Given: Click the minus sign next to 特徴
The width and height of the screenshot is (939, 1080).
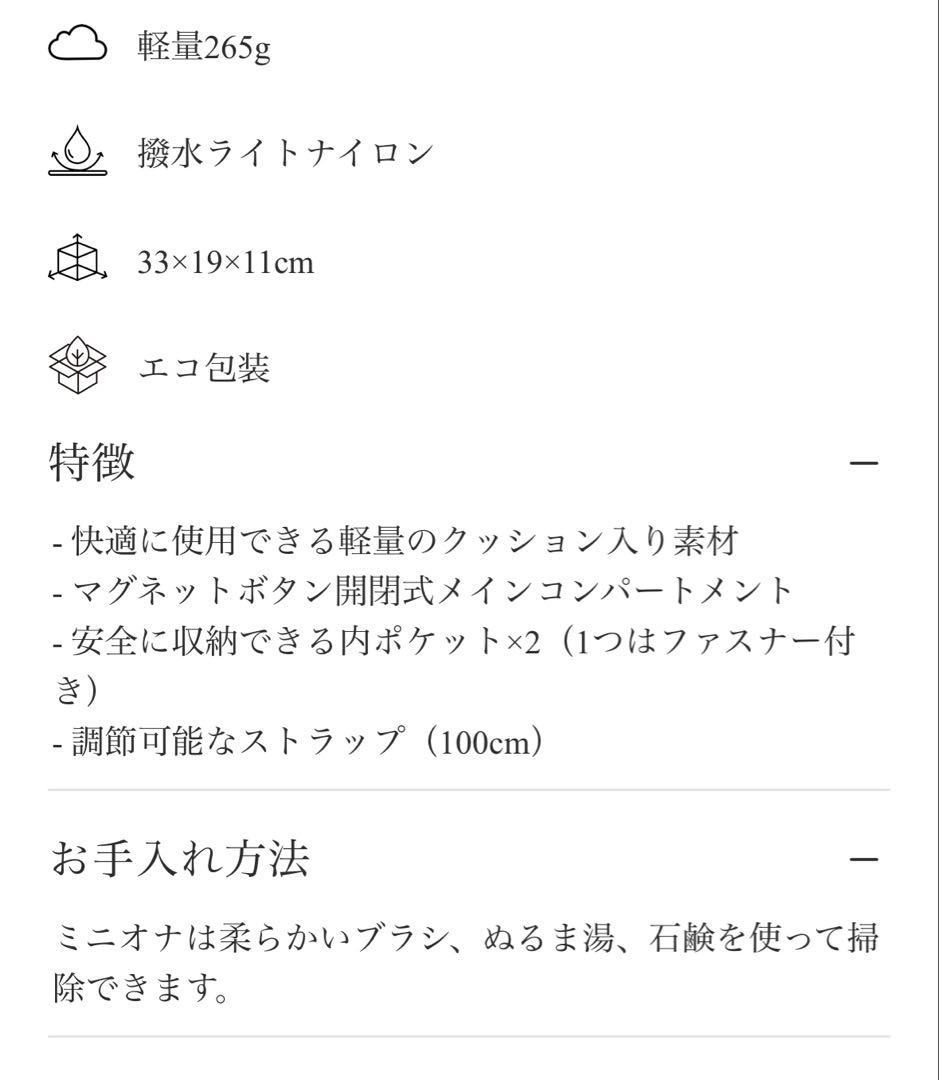Looking at the screenshot, I should (x=866, y=463).
